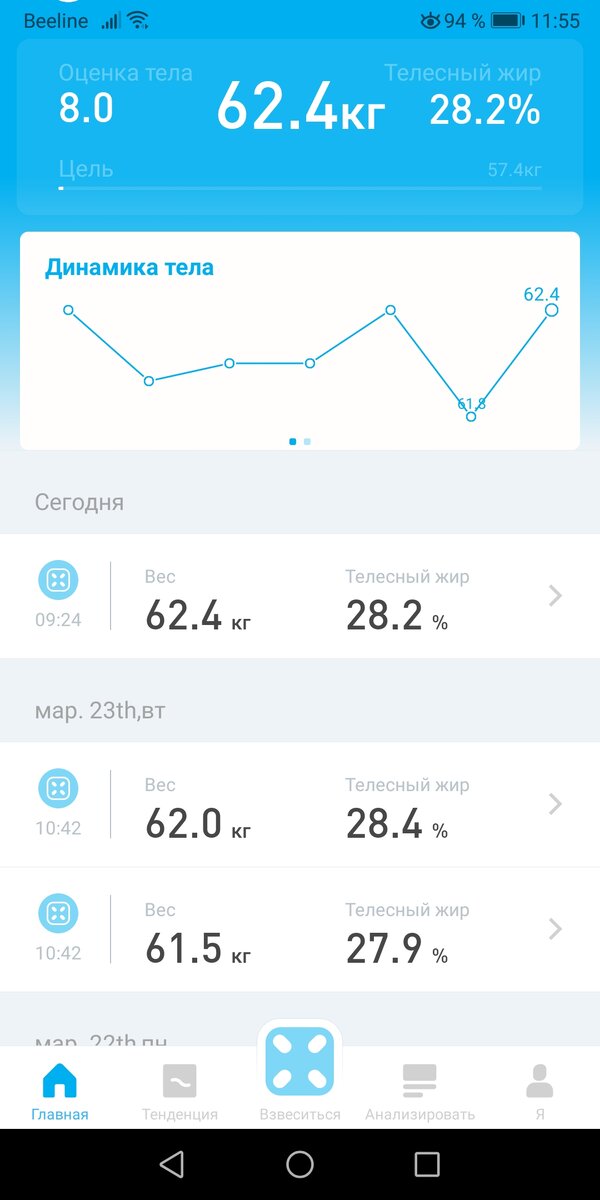The width and height of the screenshot is (600, 1200).
Task: Open the body summary card with 62.4кг
Action: click(300, 126)
